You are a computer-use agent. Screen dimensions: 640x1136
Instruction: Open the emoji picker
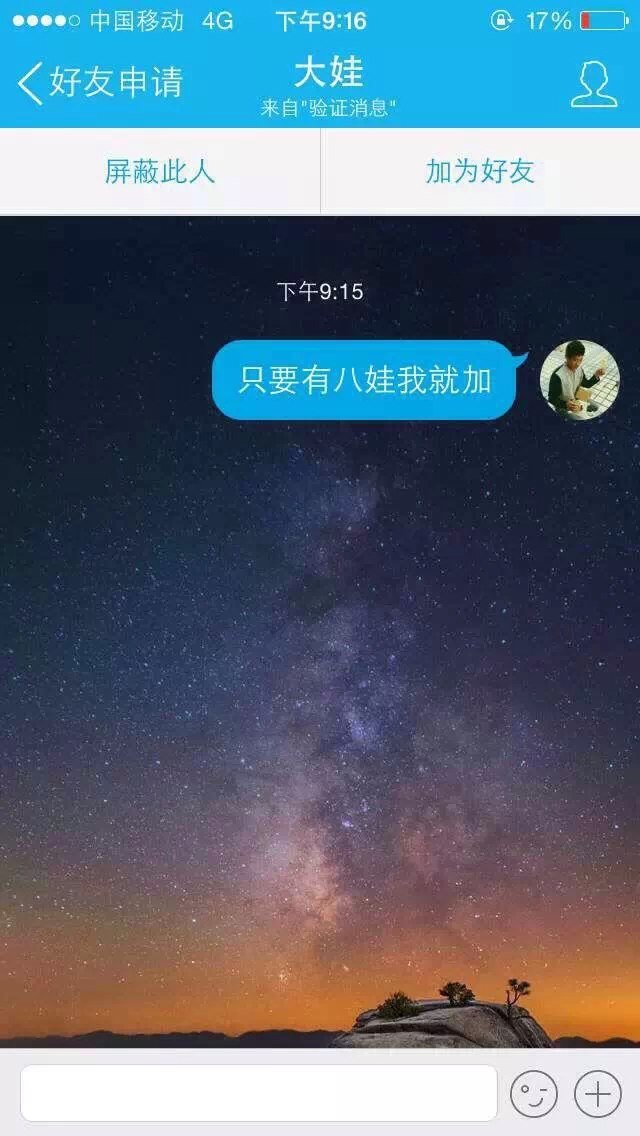[533, 1093]
